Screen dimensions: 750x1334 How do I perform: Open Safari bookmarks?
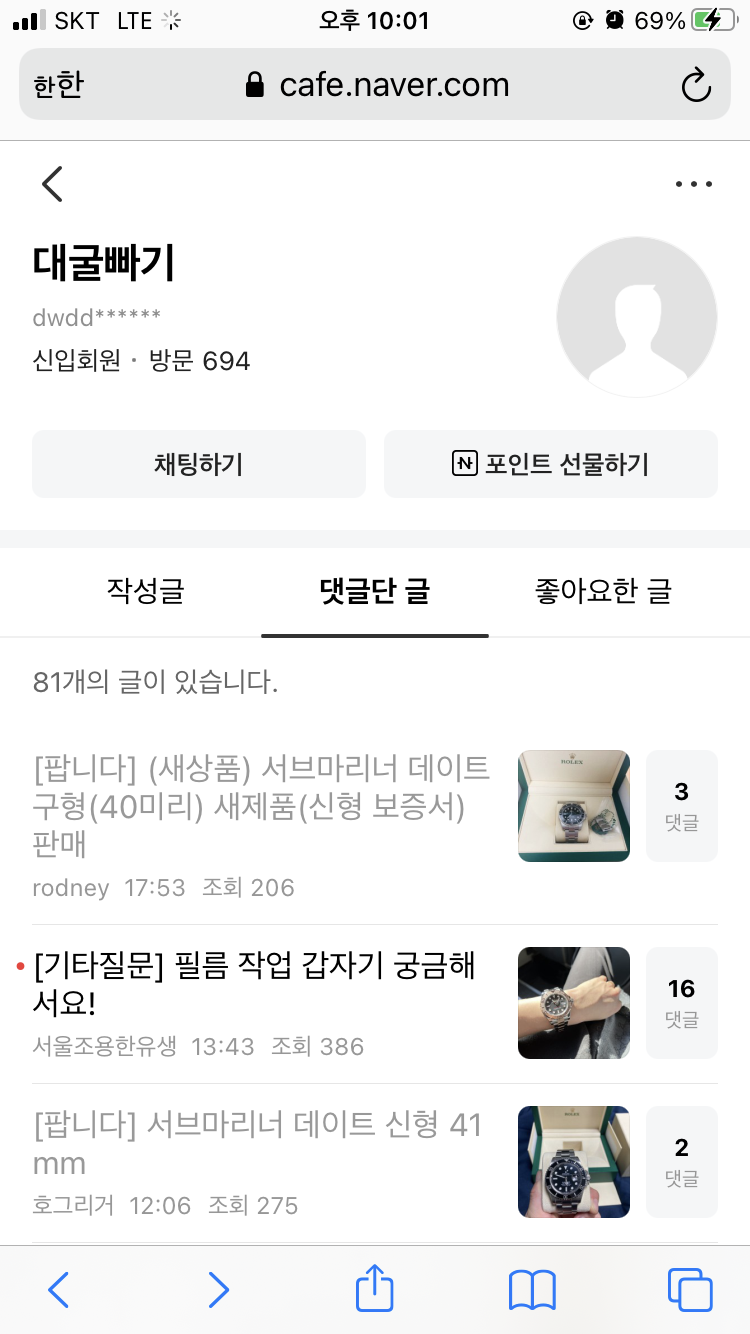(532, 1290)
